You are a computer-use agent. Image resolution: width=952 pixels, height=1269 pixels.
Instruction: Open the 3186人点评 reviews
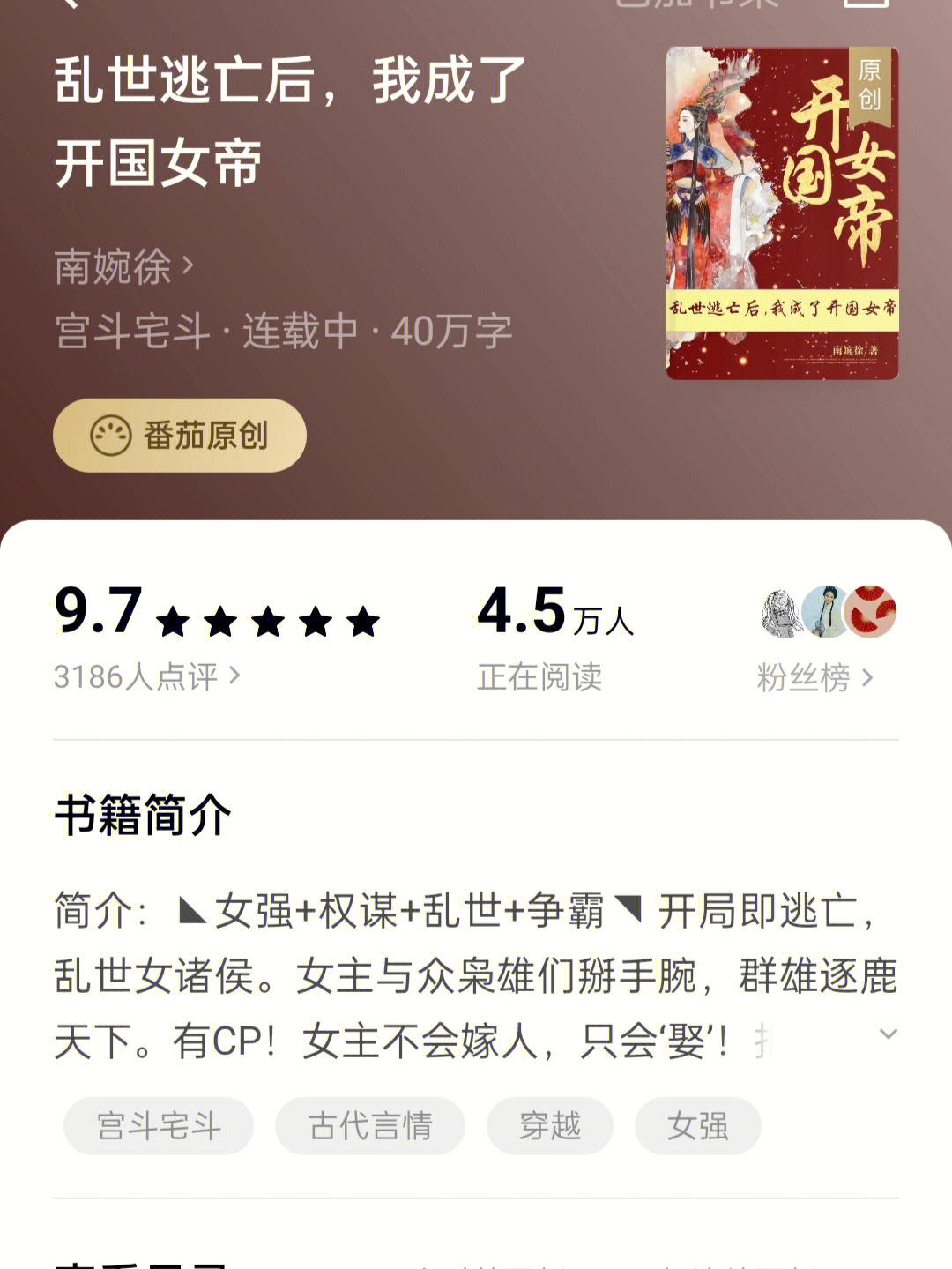(146, 677)
